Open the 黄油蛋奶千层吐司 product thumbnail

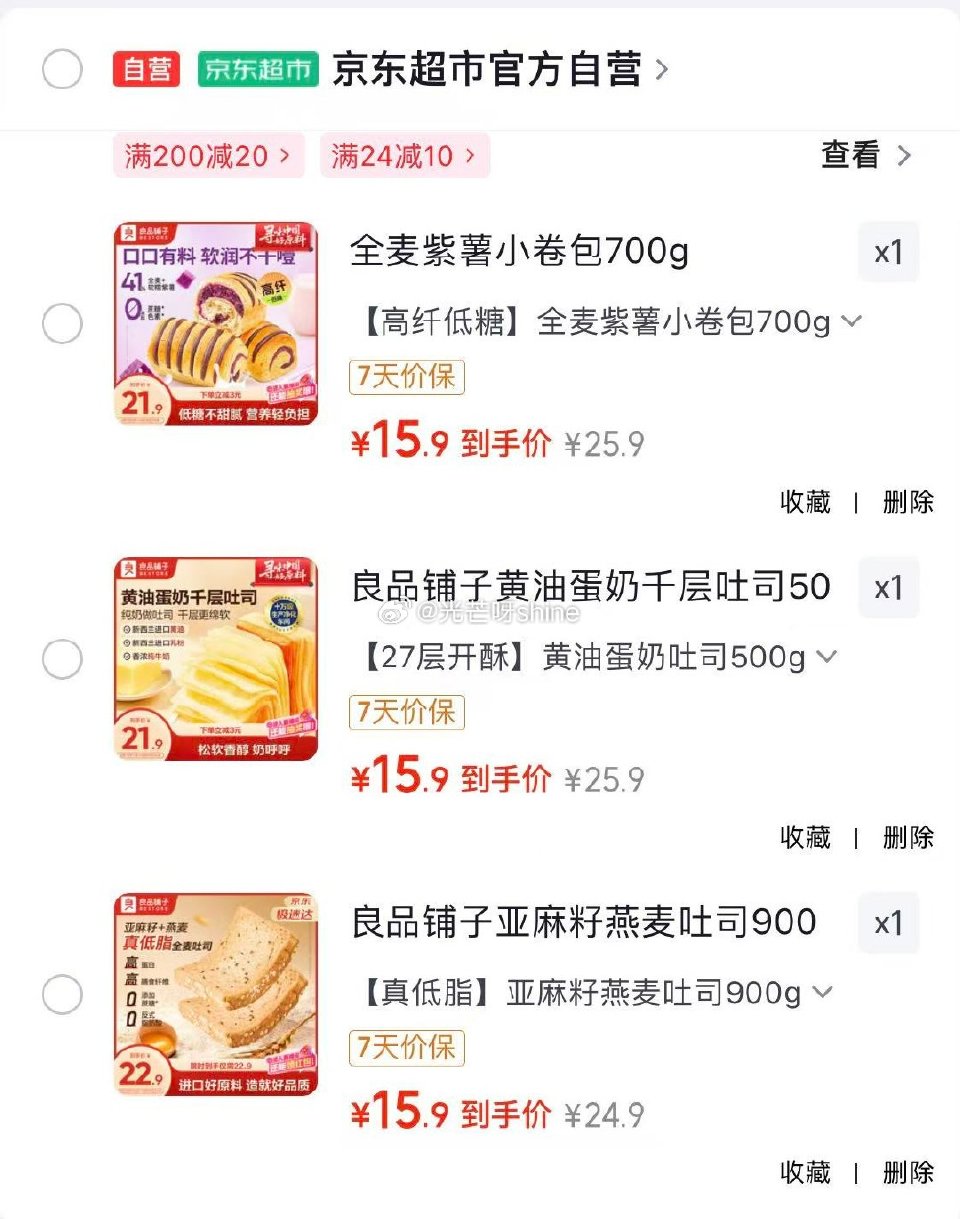(215, 659)
